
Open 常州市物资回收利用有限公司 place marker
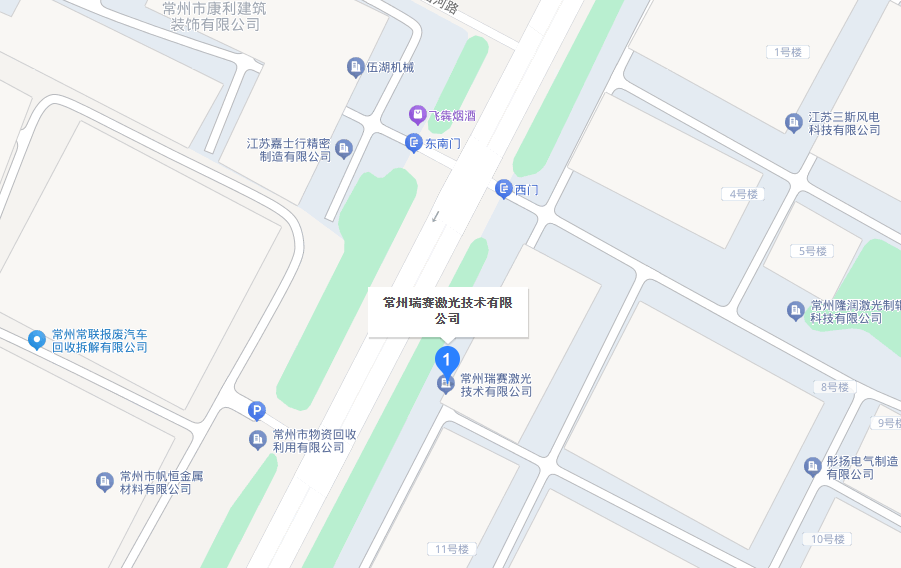coord(257,440)
